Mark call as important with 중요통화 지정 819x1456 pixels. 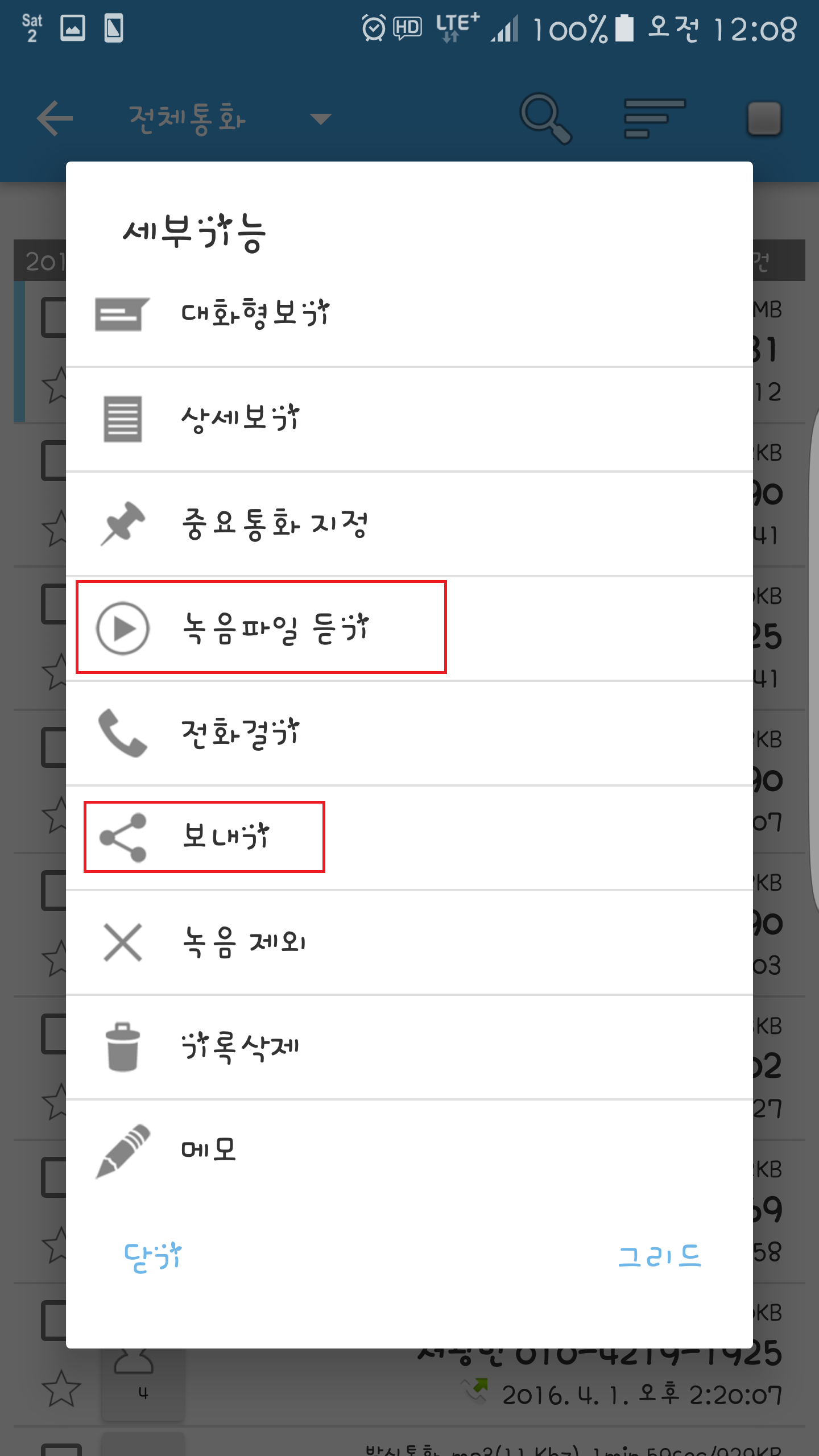point(274,523)
